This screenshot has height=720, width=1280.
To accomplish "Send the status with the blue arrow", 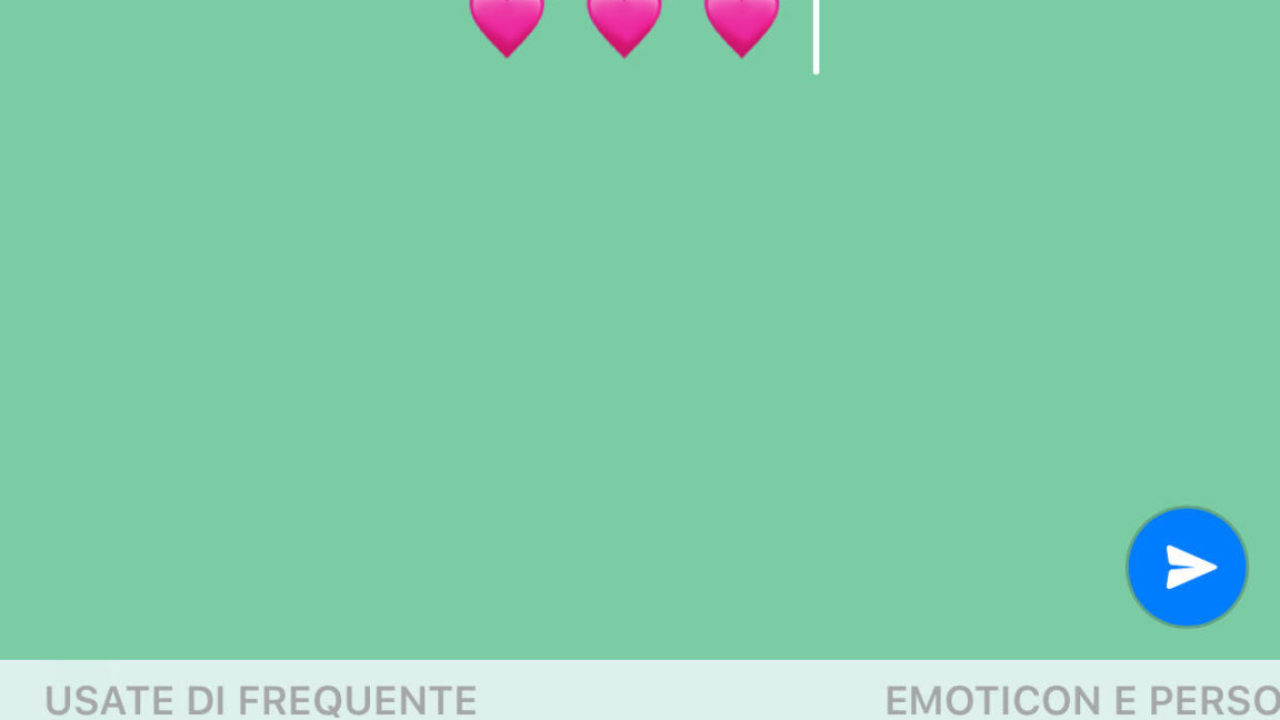I will [x=1187, y=567].
